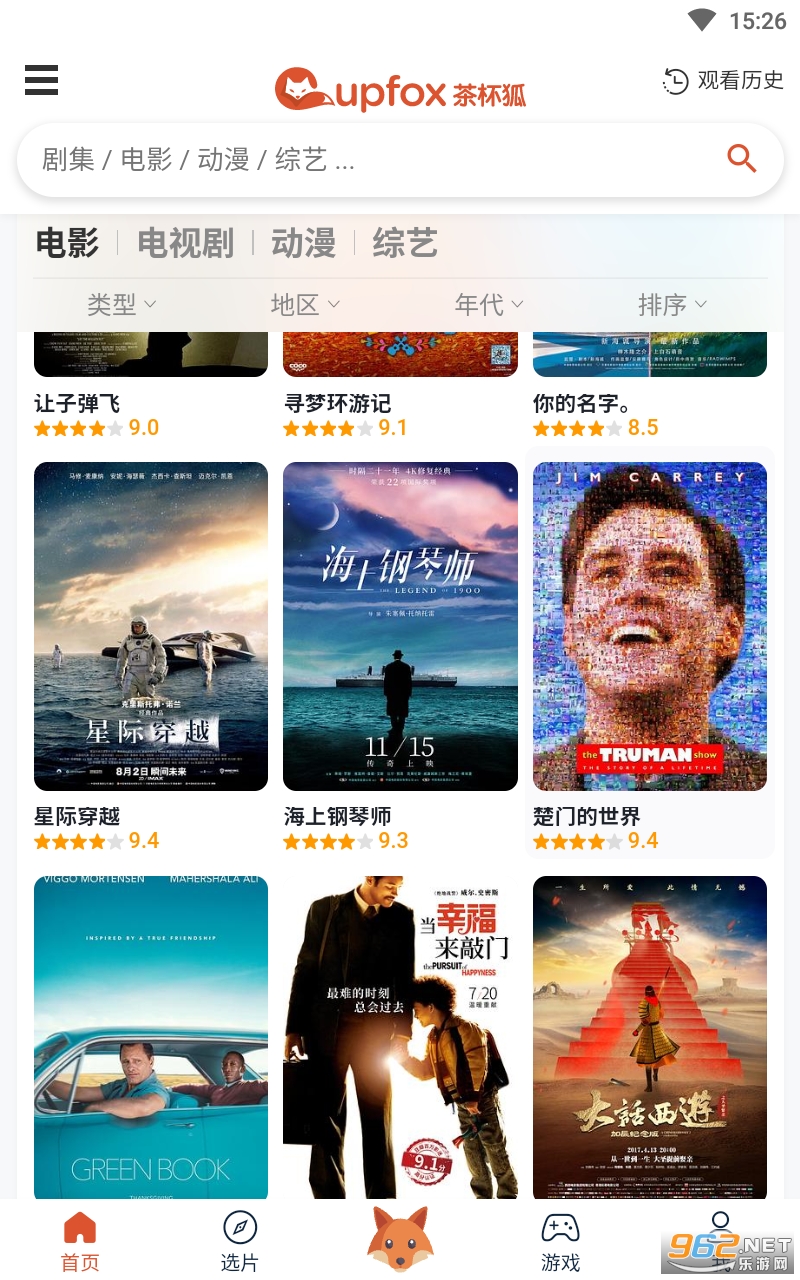Open the Green Book movie poster
Screen dimensions: 800x1280
pyautogui.click(x=151, y=1036)
